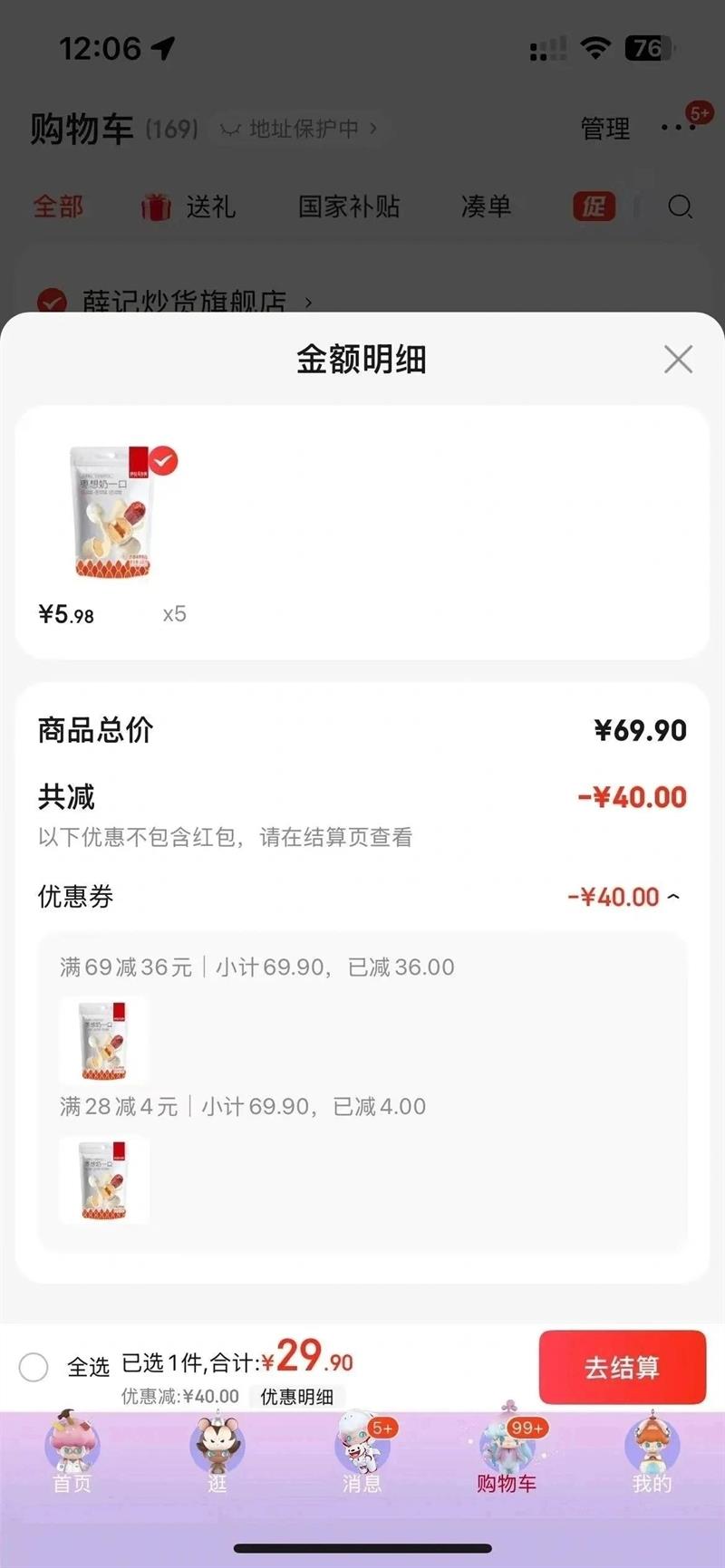725x1568 pixels.
Task: Switch to the 我的 tab
Action: pyautogui.click(x=652, y=1452)
